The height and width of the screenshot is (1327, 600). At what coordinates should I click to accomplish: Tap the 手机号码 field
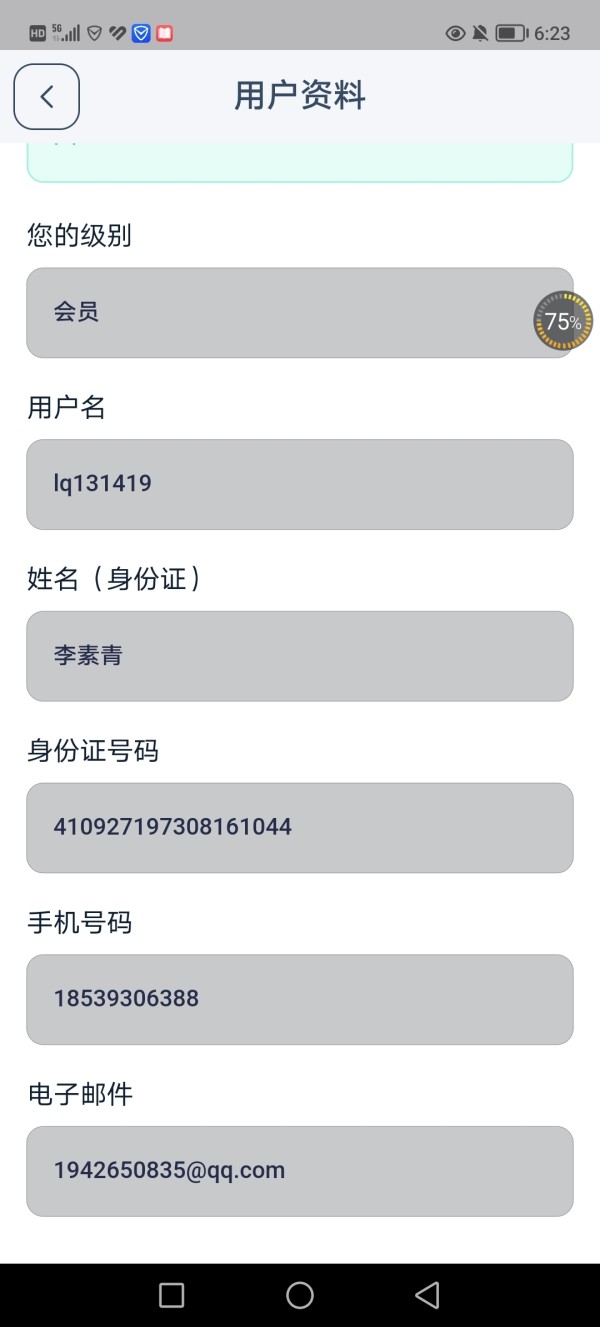pos(300,999)
